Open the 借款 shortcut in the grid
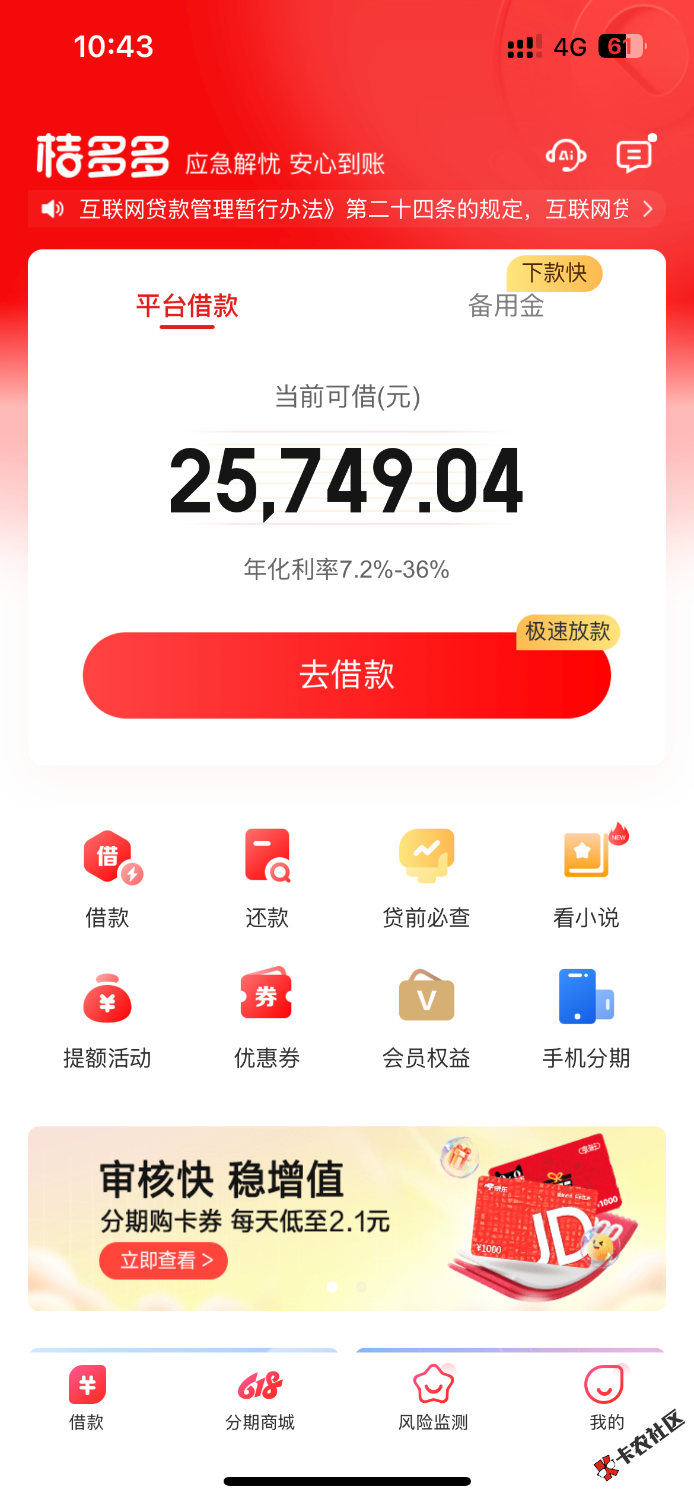This screenshot has width=694, height=1500. [x=107, y=878]
